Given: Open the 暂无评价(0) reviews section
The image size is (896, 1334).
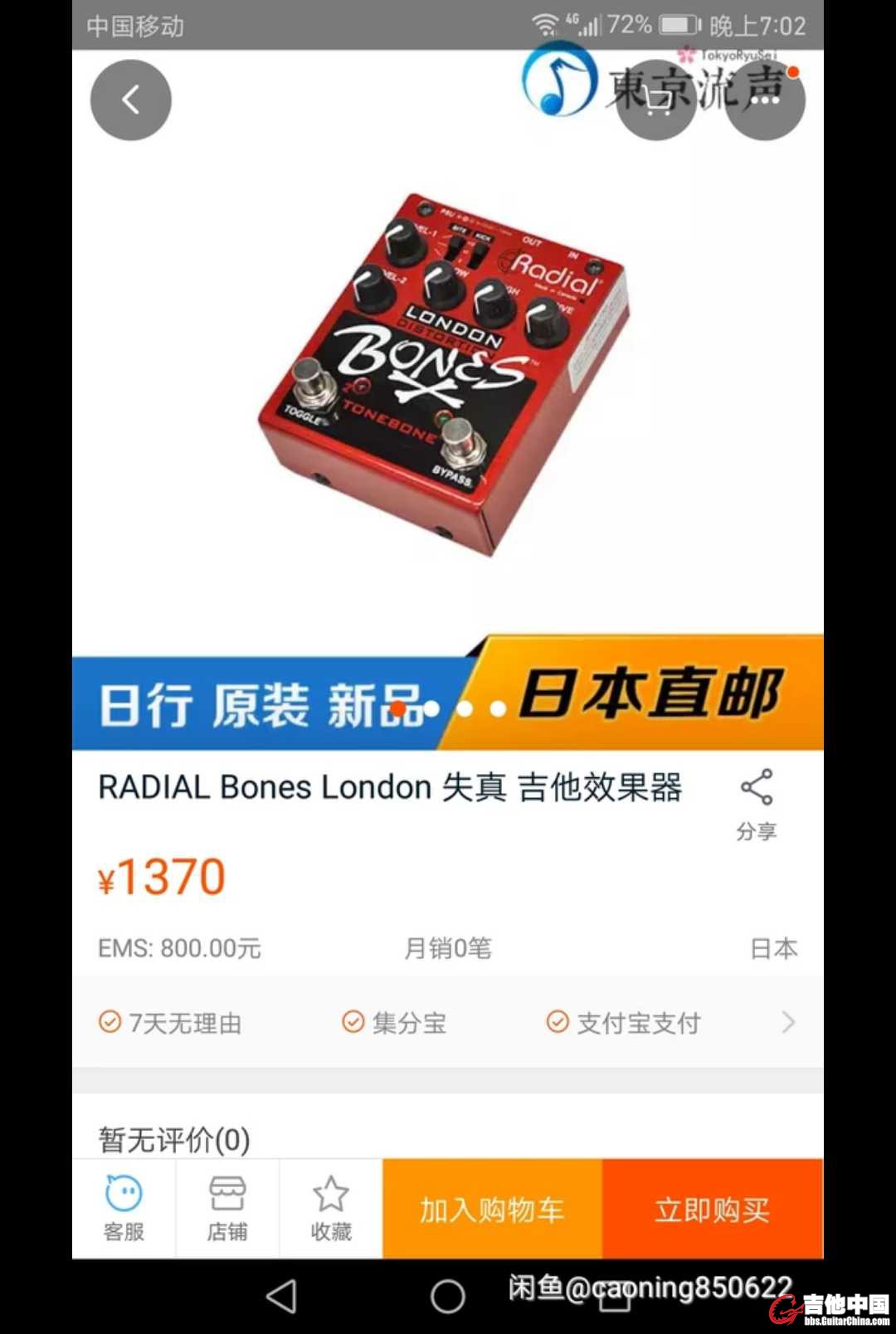Looking at the screenshot, I should [174, 1139].
